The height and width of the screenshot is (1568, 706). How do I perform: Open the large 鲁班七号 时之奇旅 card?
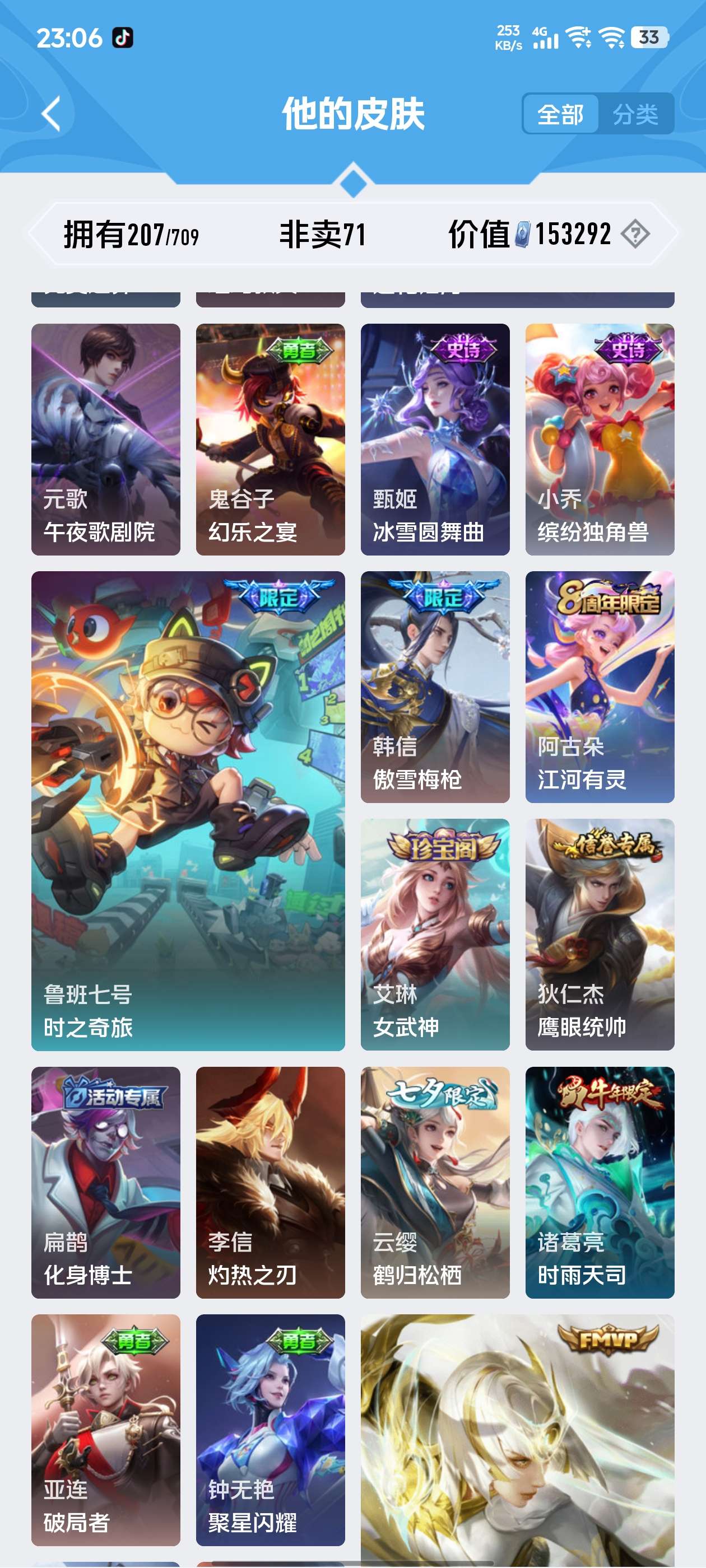click(x=188, y=810)
